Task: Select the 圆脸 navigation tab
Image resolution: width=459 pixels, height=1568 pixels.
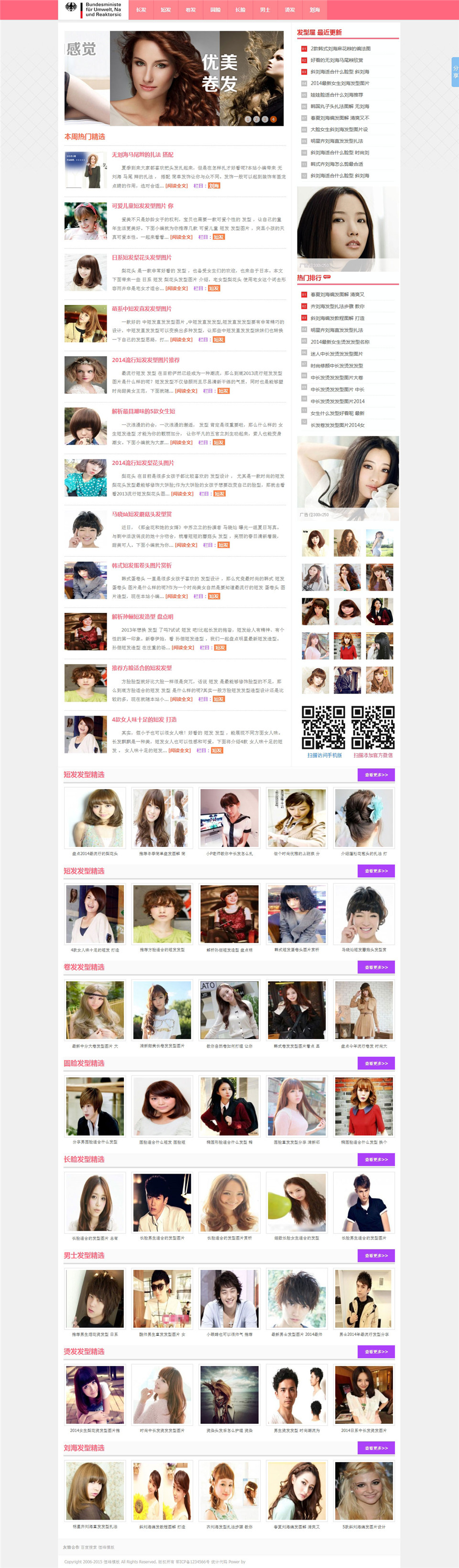Action: [x=215, y=10]
